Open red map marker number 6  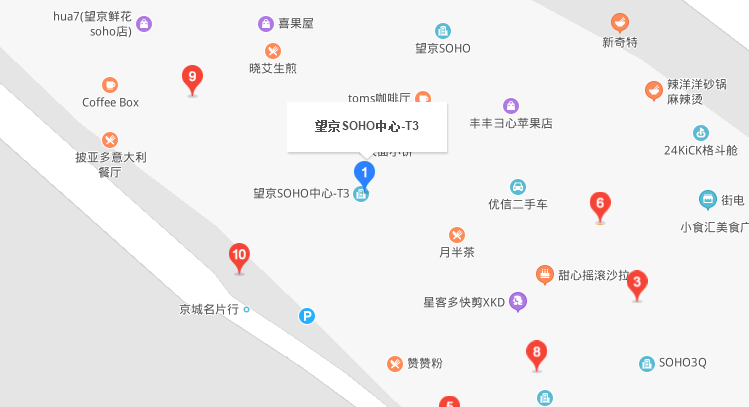click(600, 205)
